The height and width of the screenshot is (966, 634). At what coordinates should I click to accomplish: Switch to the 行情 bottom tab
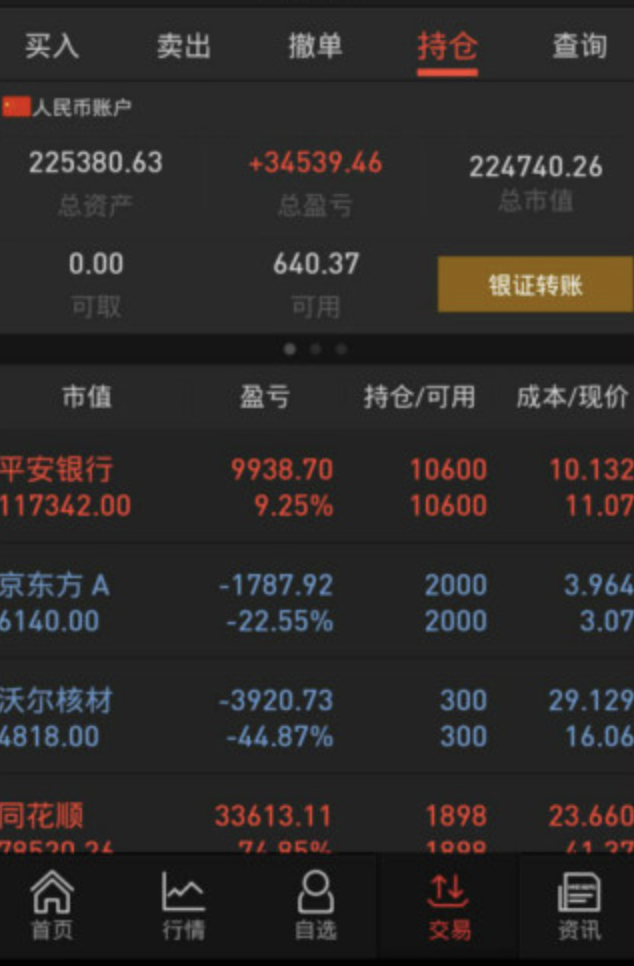pyautogui.click(x=184, y=905)
